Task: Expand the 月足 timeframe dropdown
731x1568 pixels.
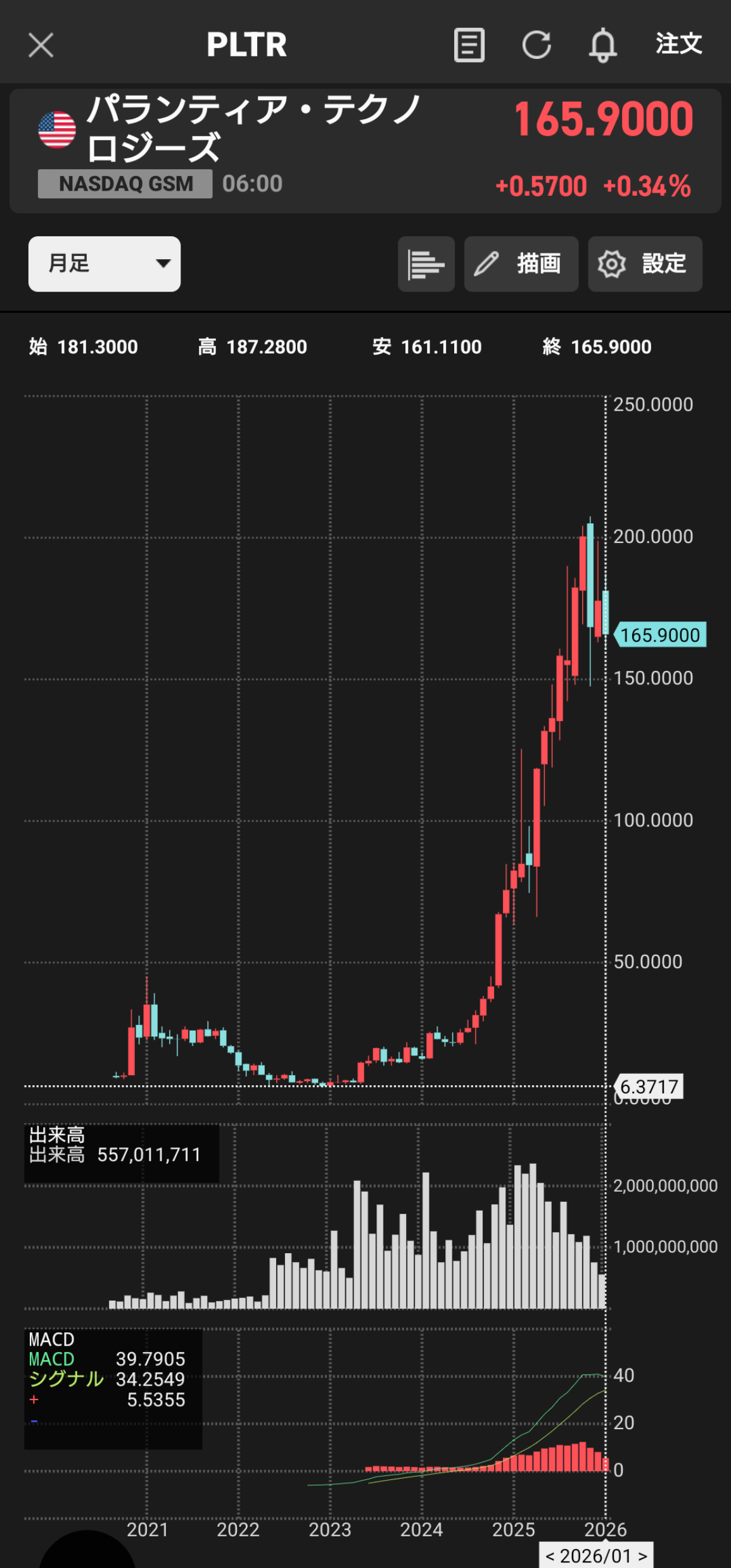Action: pos(105,264)
